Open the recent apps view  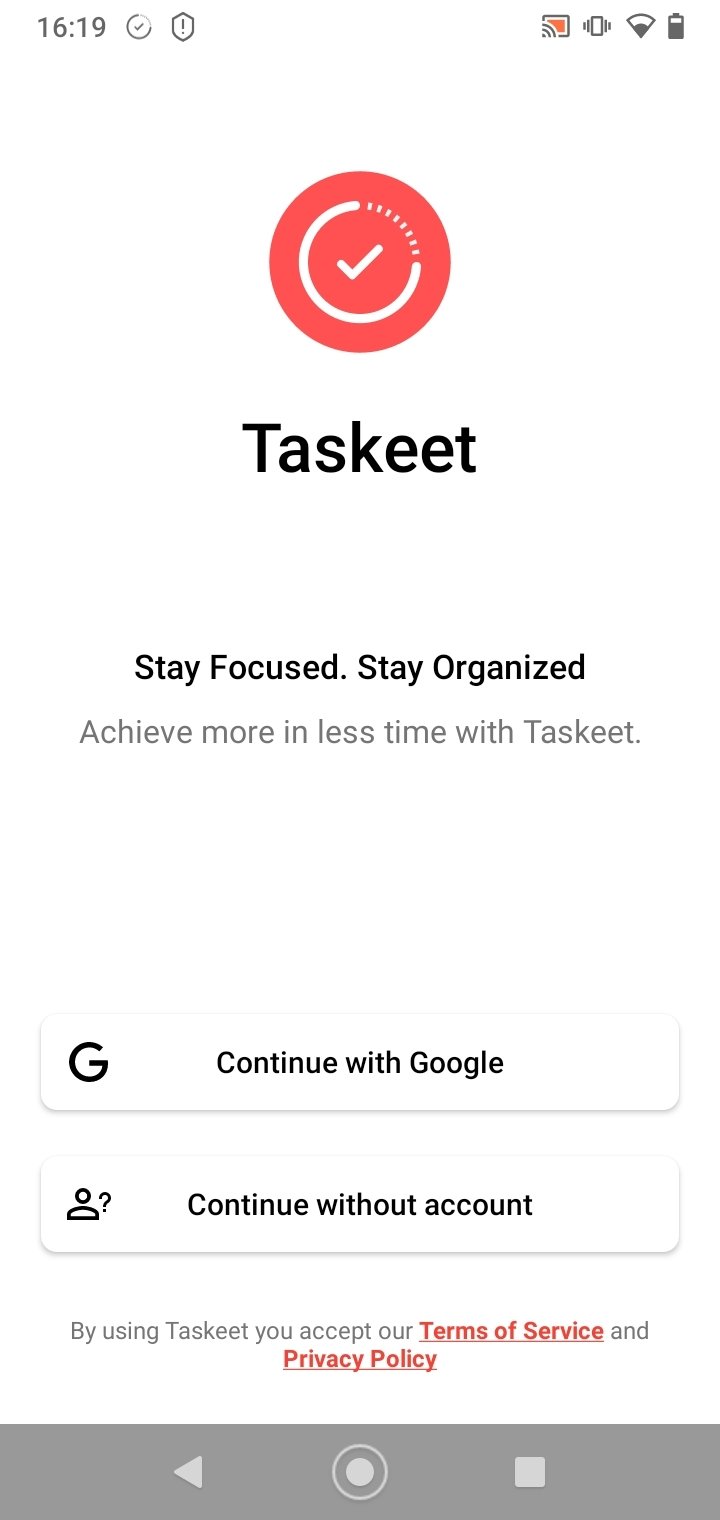[530, 1472]
